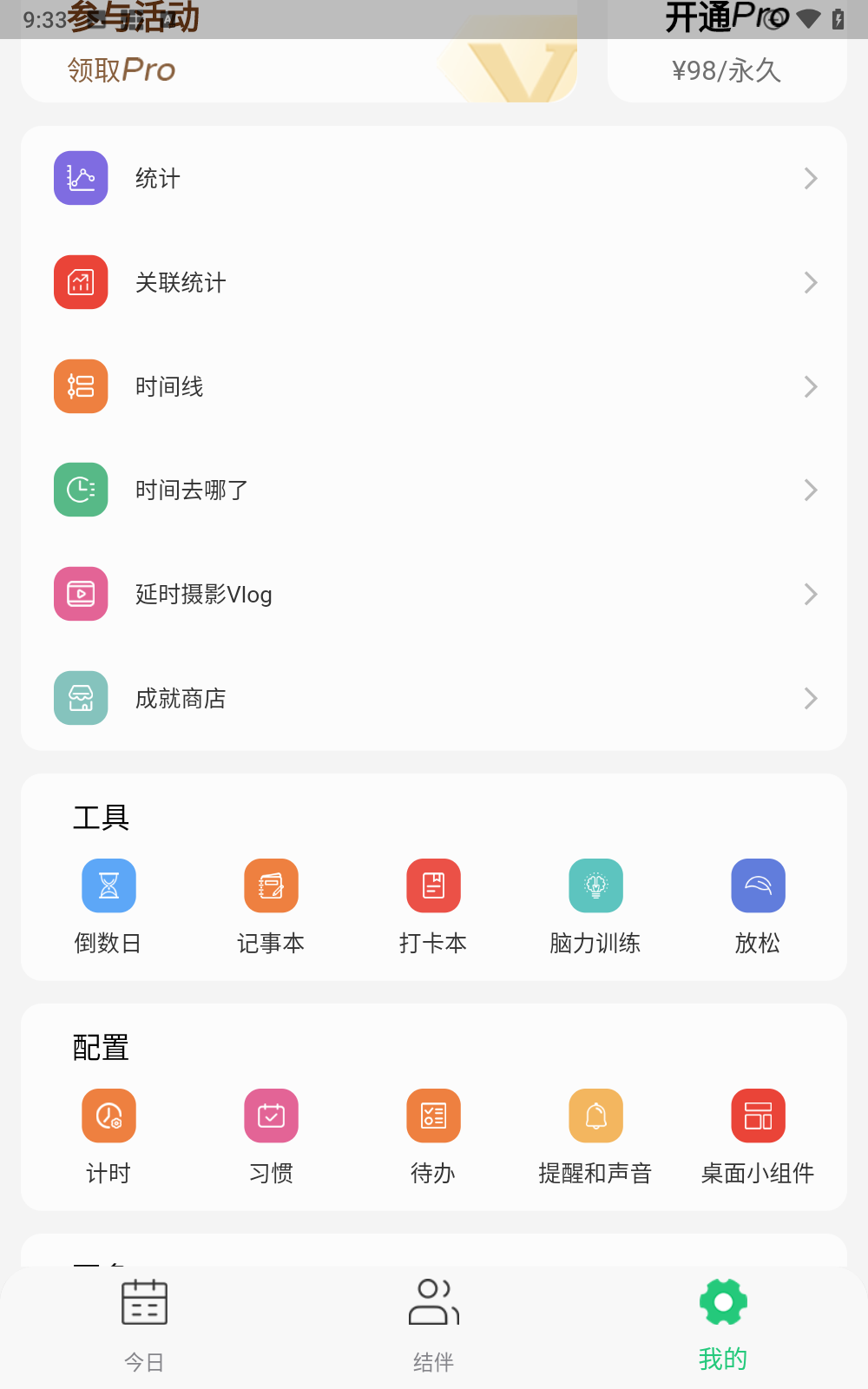Viewport: 868px width, 1389px height.
Task: Open 时间去哪了 time report
Action: [434, 490]
